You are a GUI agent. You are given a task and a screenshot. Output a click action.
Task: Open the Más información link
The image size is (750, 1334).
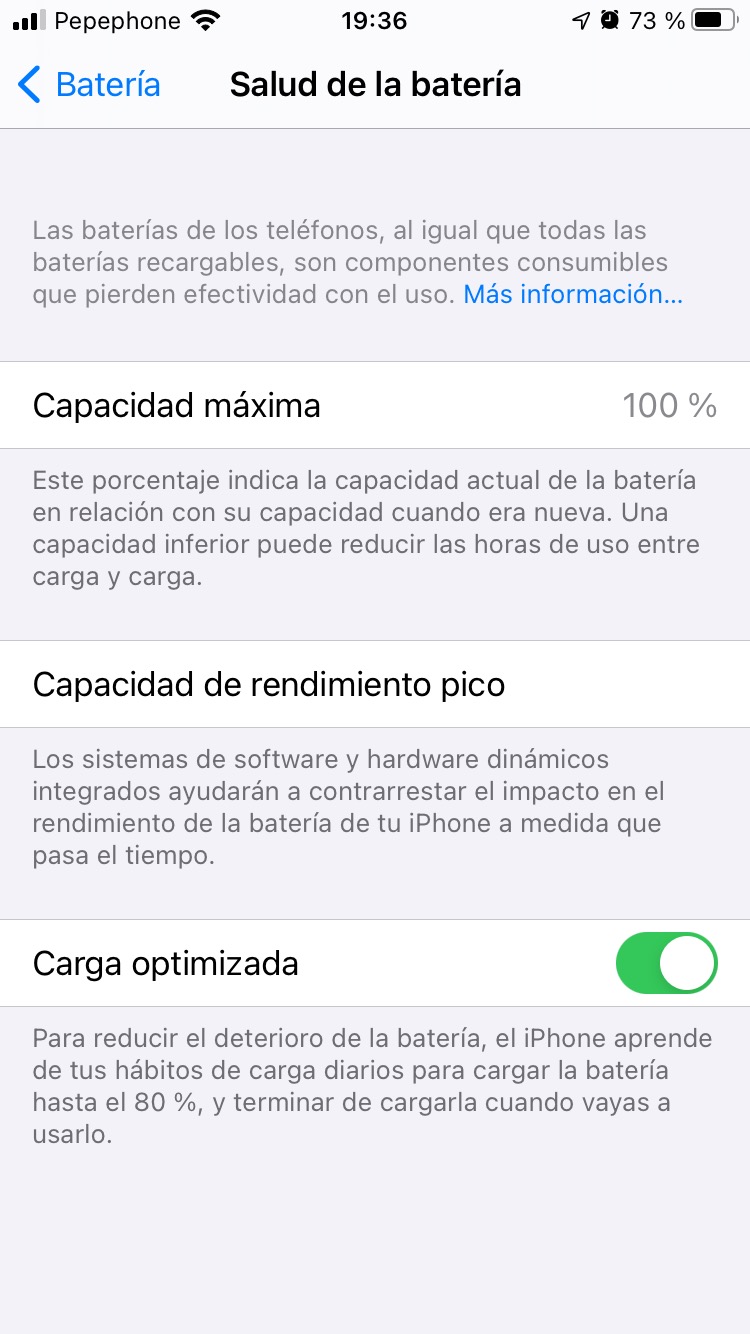tap(573, 294)
